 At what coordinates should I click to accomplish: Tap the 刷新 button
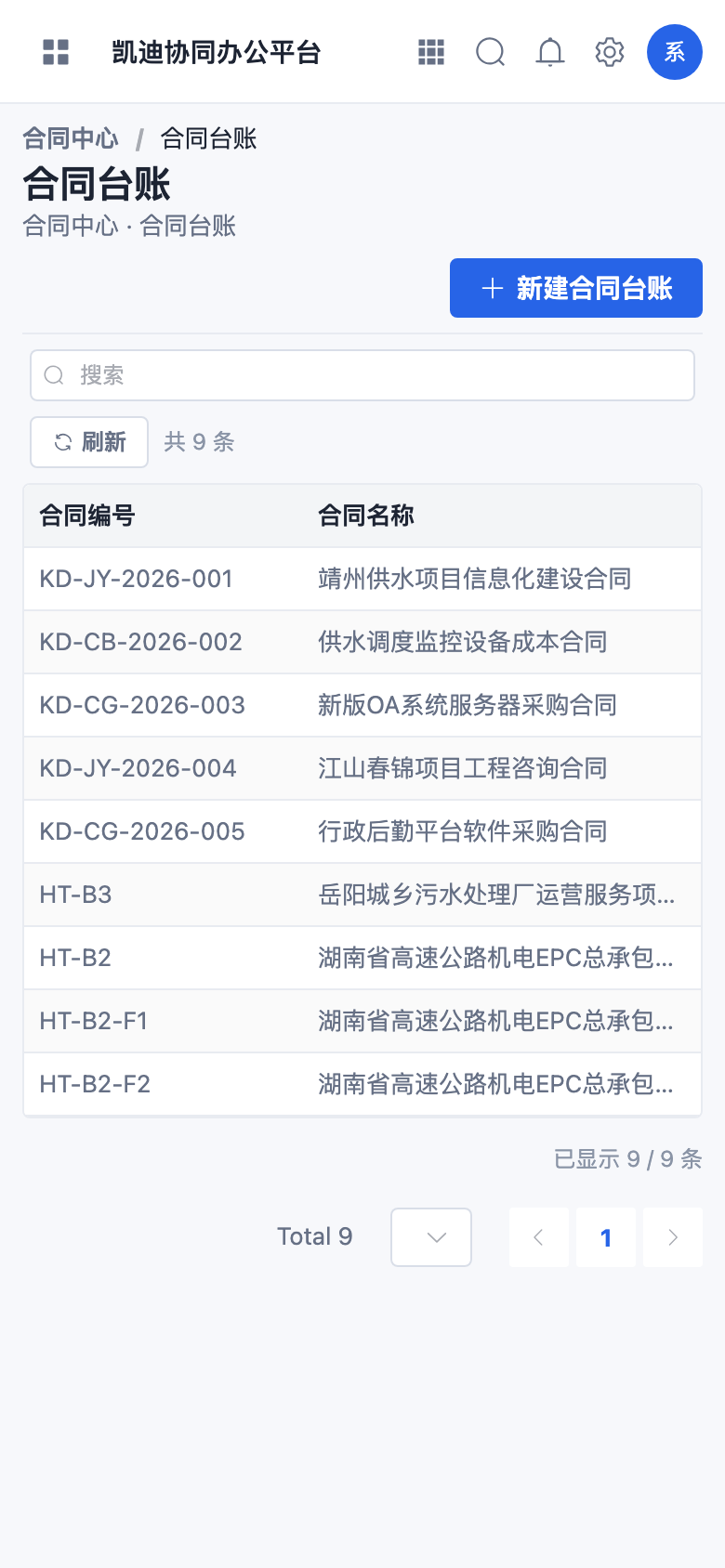[x=89, y=442]
